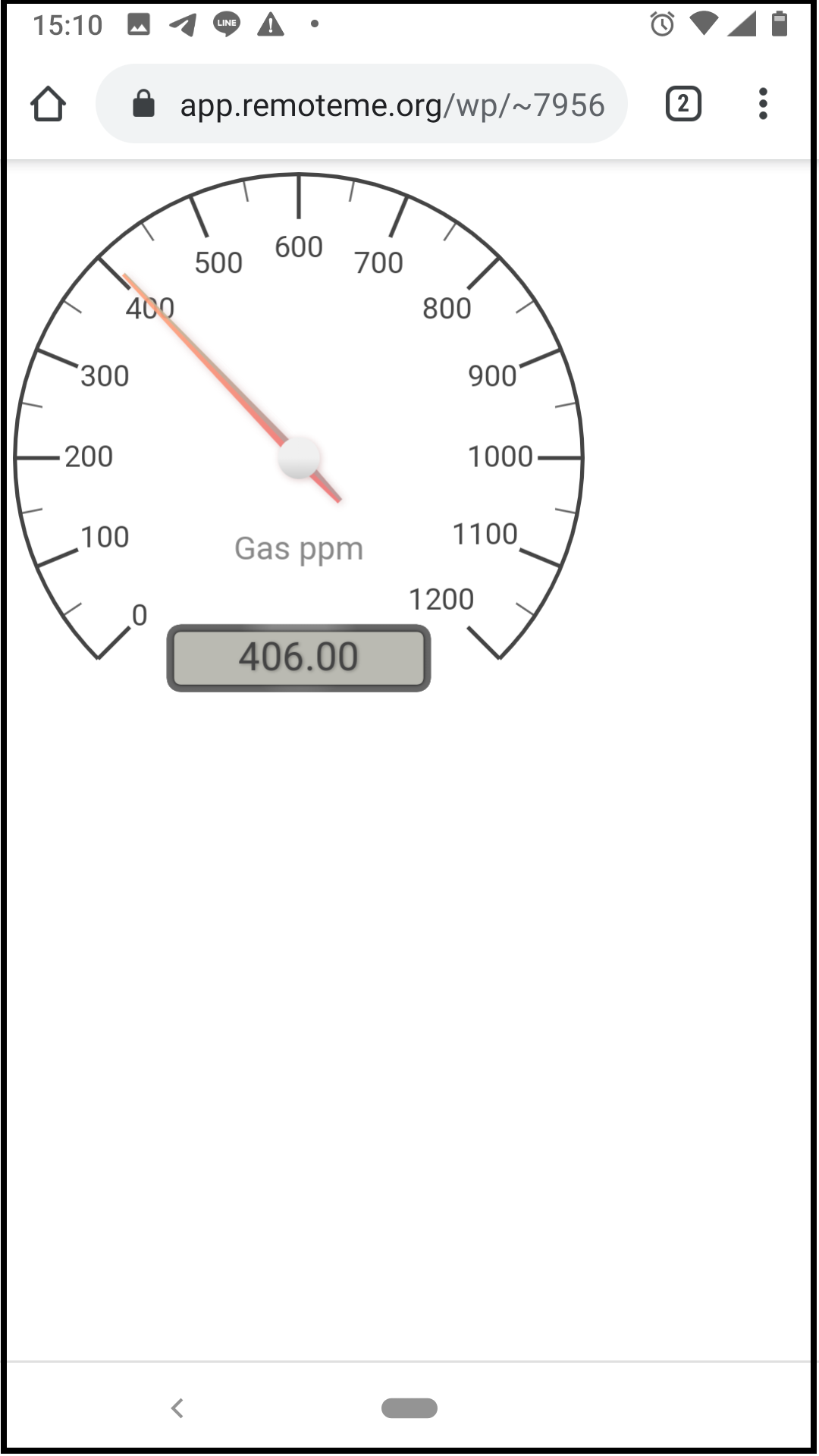Tap the home pill in navigation bar
Viewport: 819px width, 1456px height.
[x=409, y=1408]
